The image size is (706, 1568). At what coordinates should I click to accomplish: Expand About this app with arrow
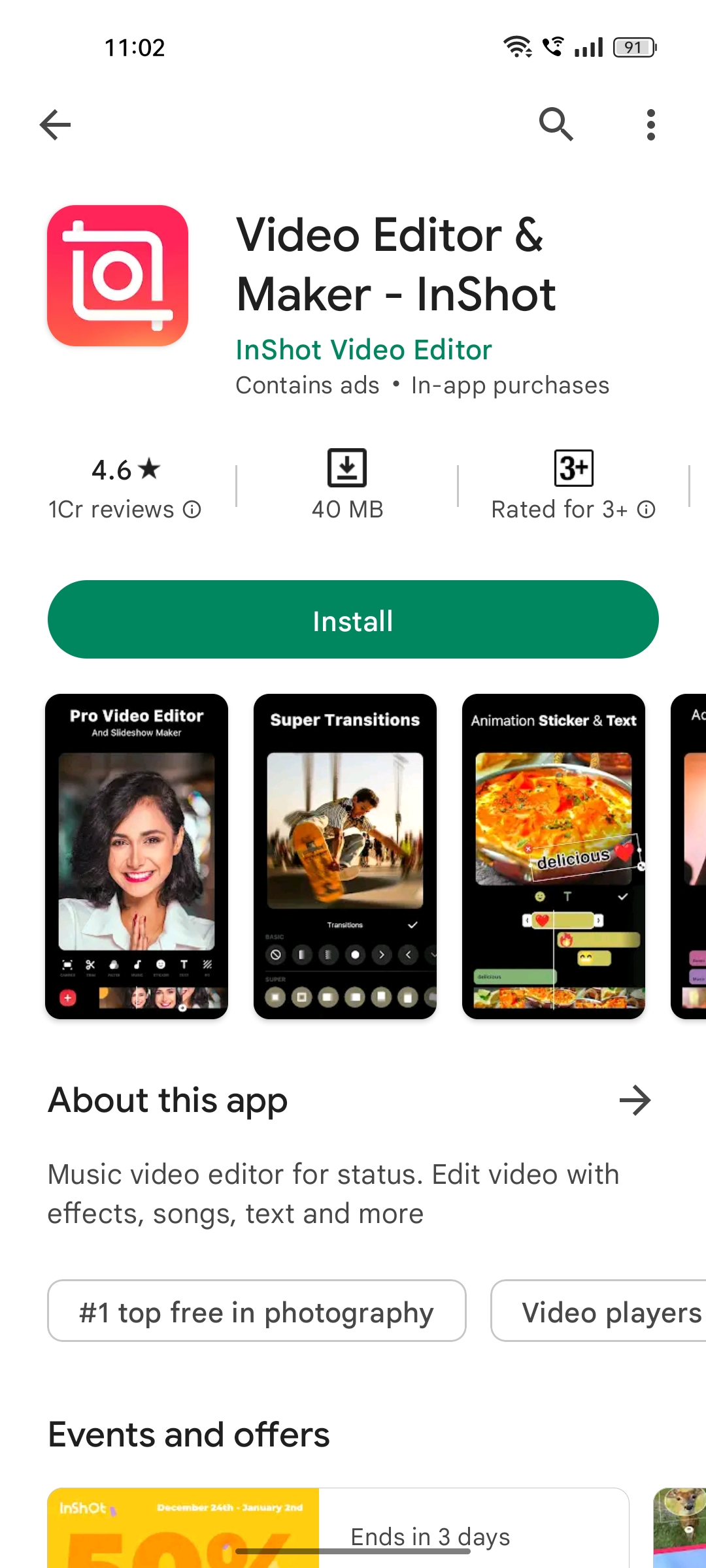click(x=635, y=1101)
